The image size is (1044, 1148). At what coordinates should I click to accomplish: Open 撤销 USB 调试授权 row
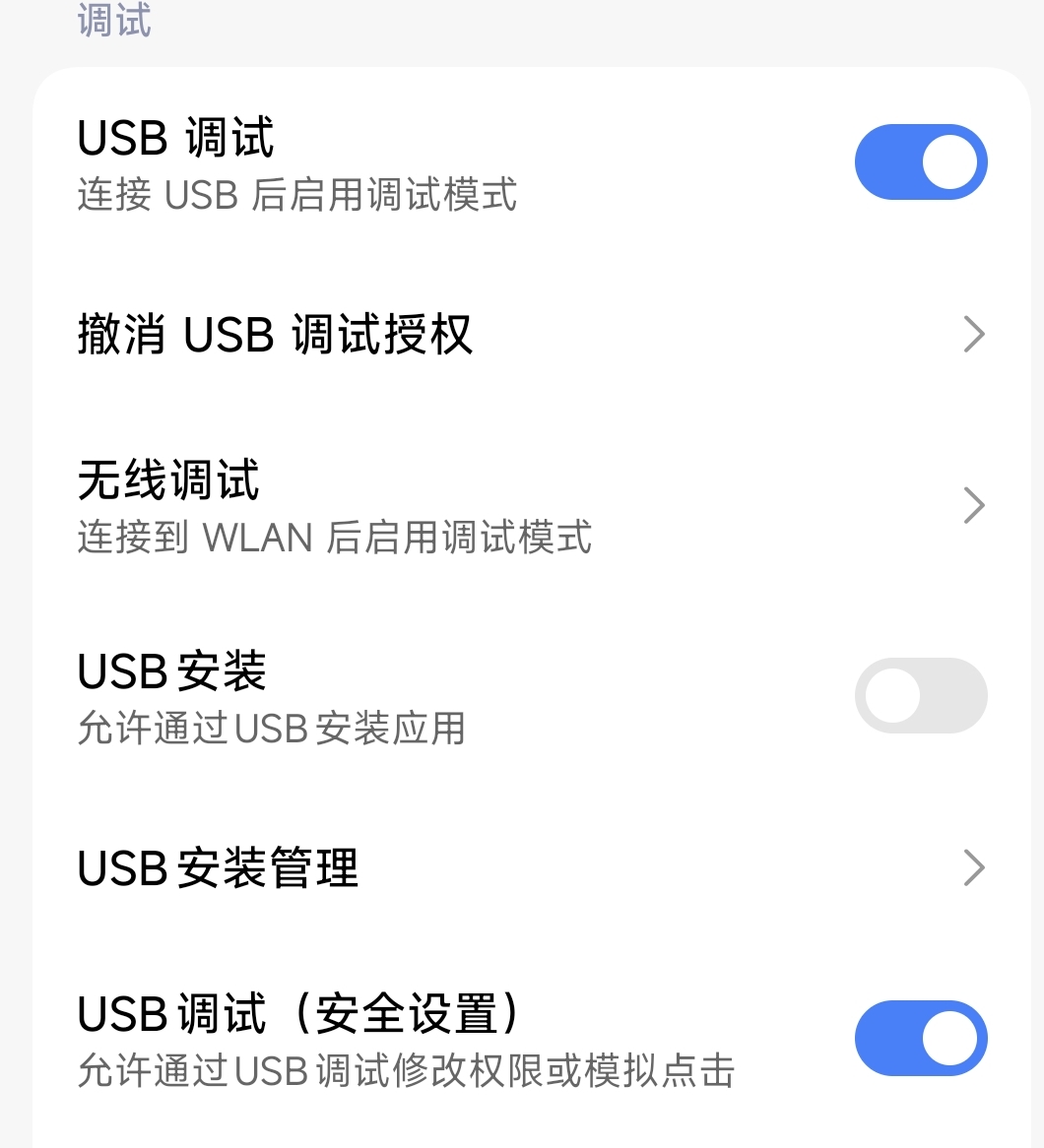point(276,335)
